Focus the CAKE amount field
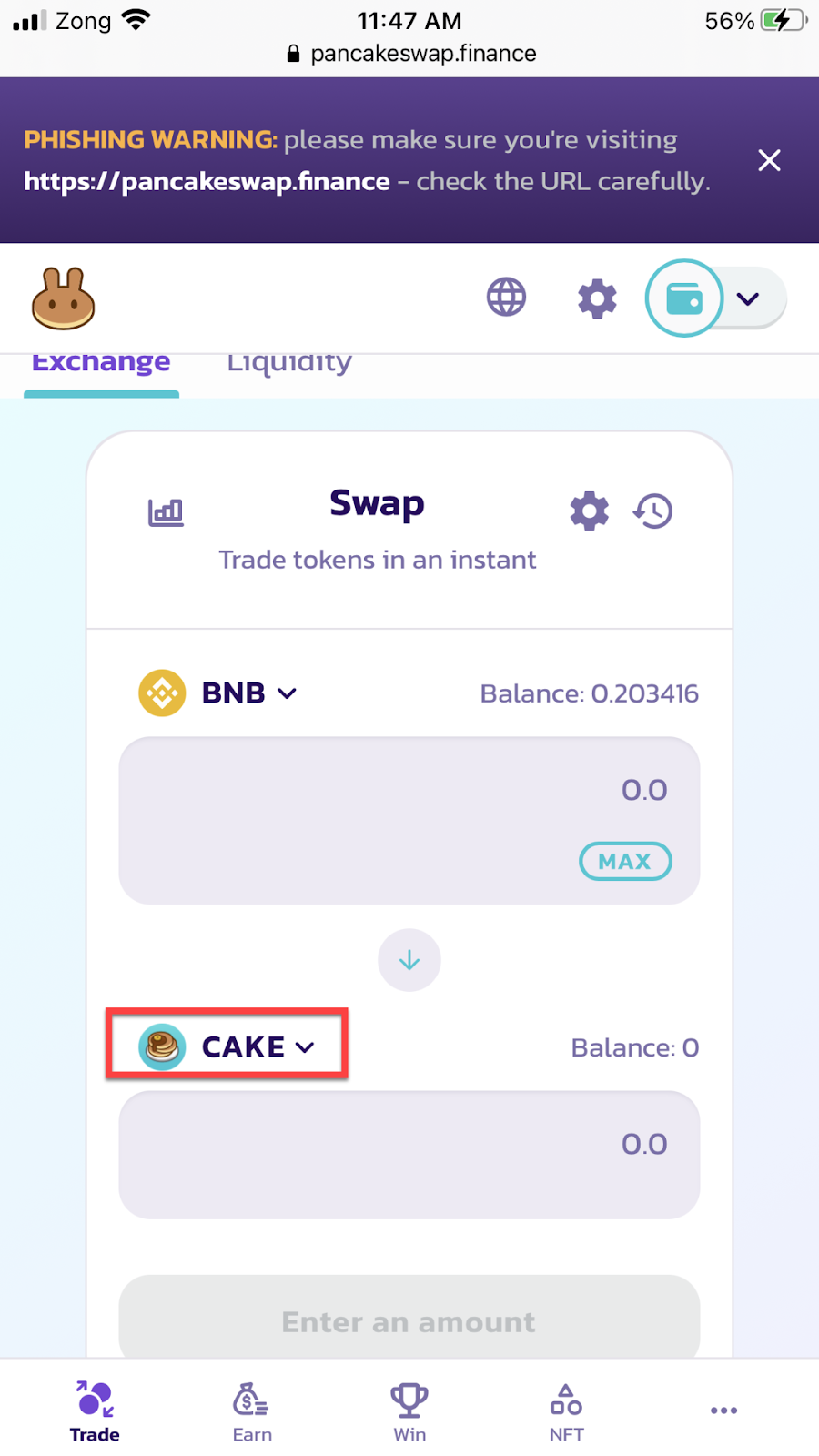Viewport: 819px width, 1456px height. [409, 1155]
